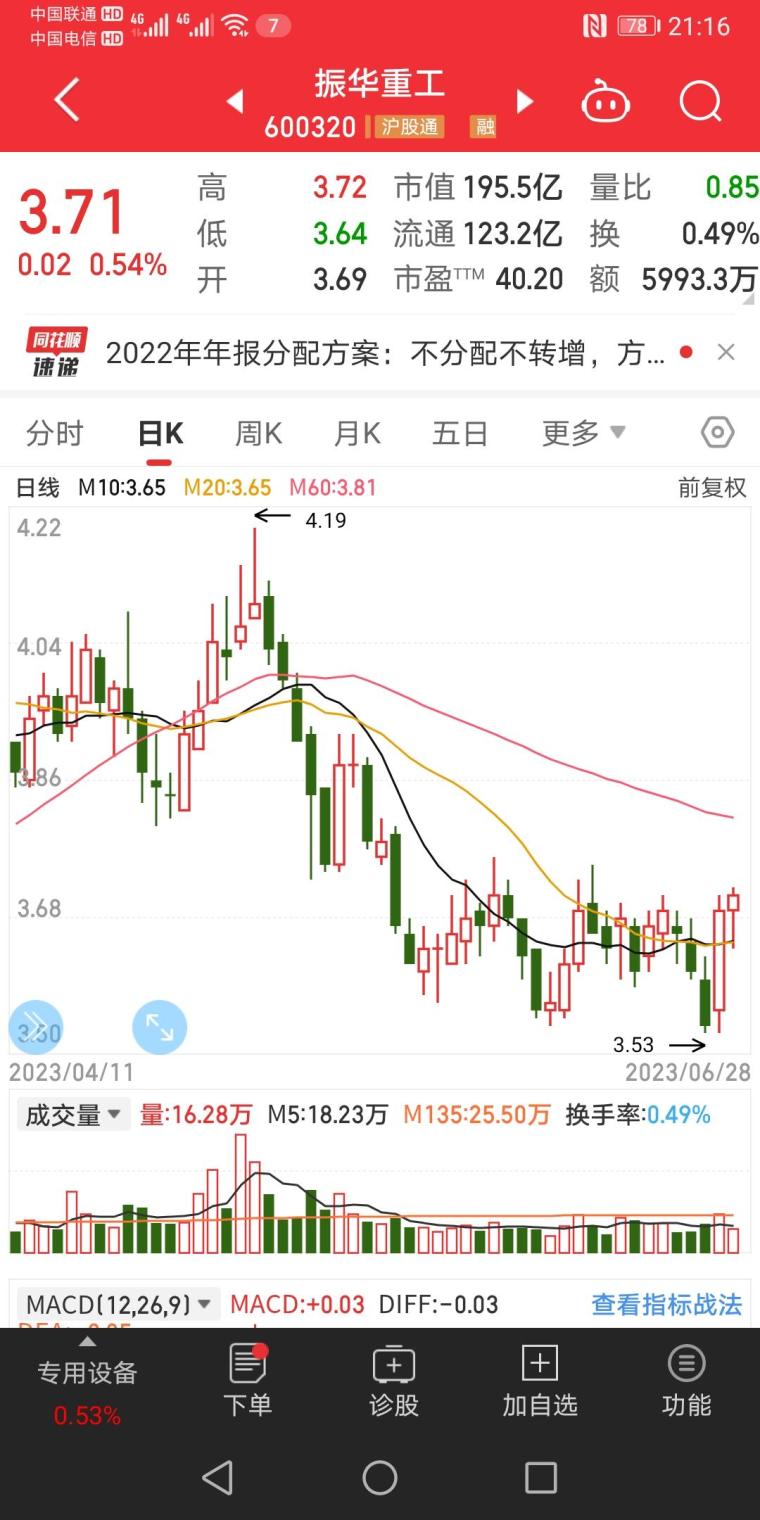Go back using the header arrow
Screen dimensions: 760x1520
pos(66,101)
